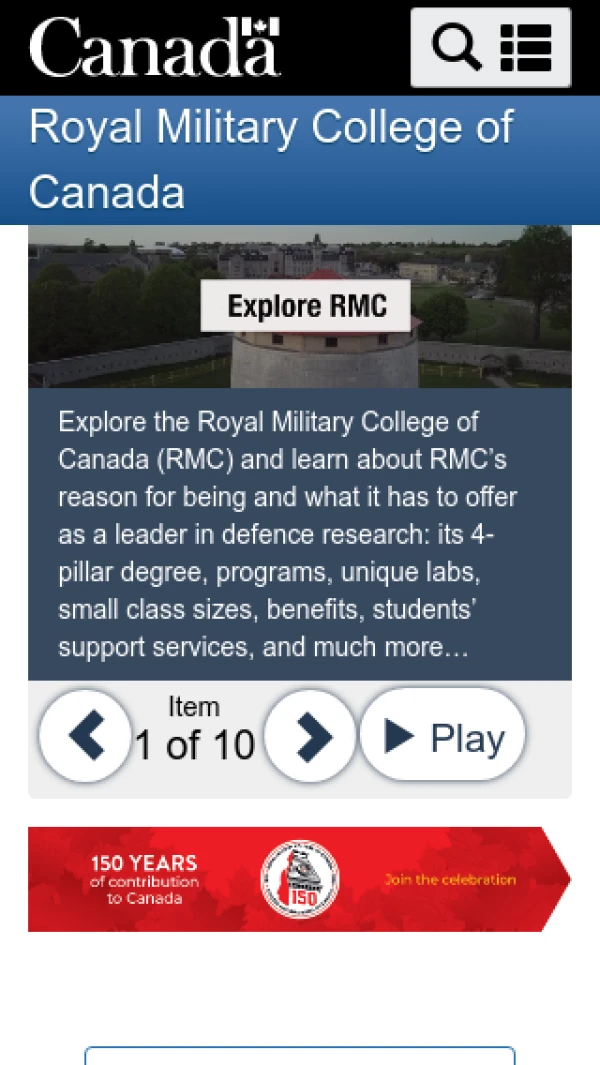Open the Explore RMC slide link

(306, 305)
